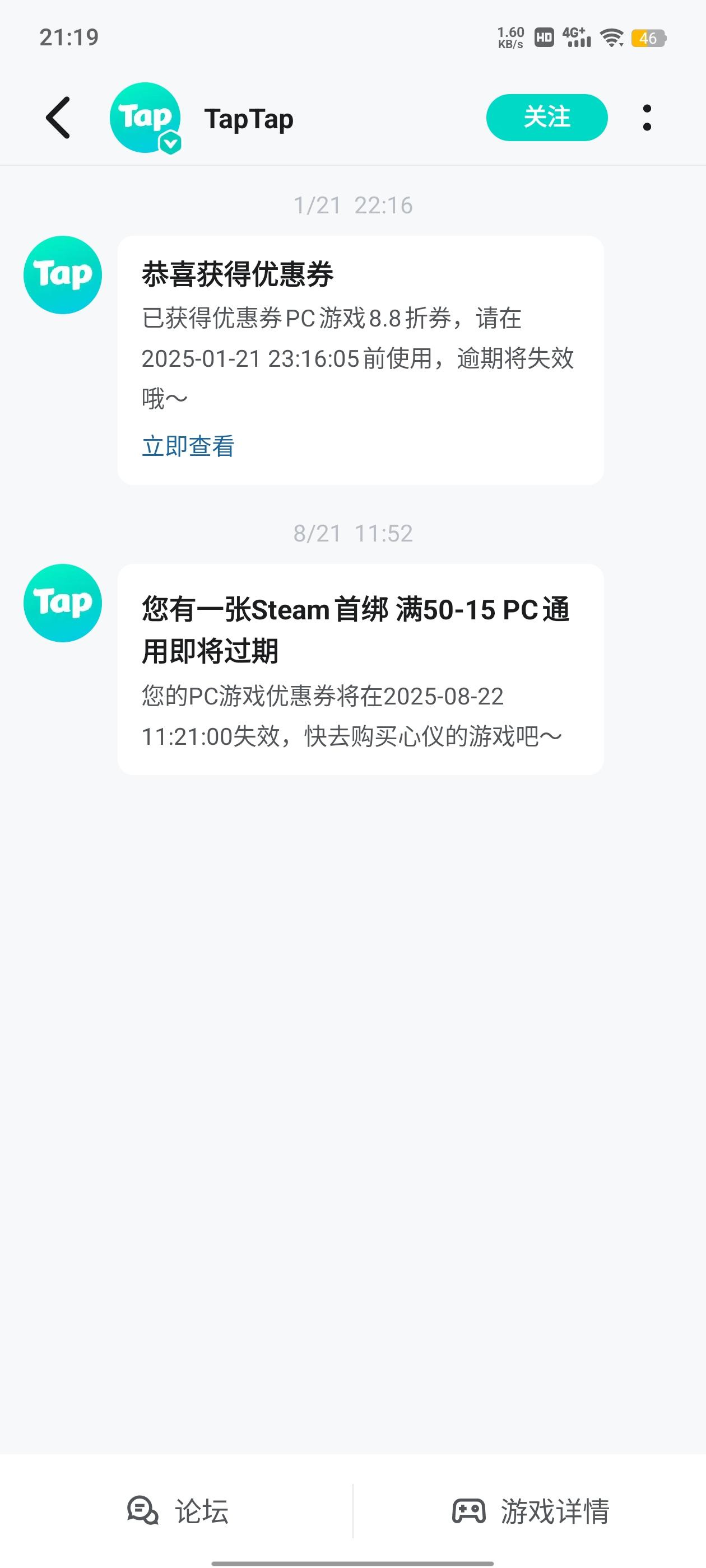Screen dimensions: 706x1568
Task: Expand the verified badge chevron on TapTap's avatar
Action: [169, 141]
